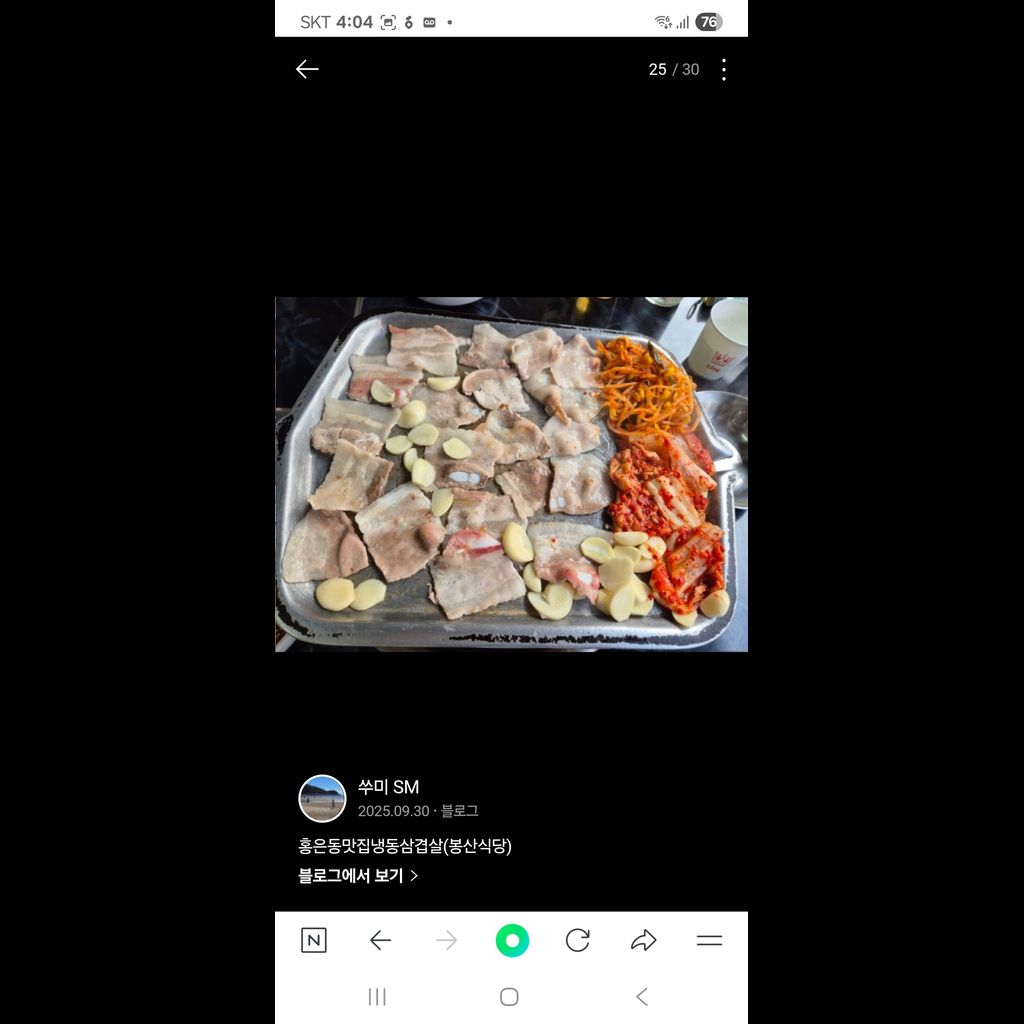1024x1024 pixels.
Task: Tap the green circle search button
Action: (x=512, y=940)
